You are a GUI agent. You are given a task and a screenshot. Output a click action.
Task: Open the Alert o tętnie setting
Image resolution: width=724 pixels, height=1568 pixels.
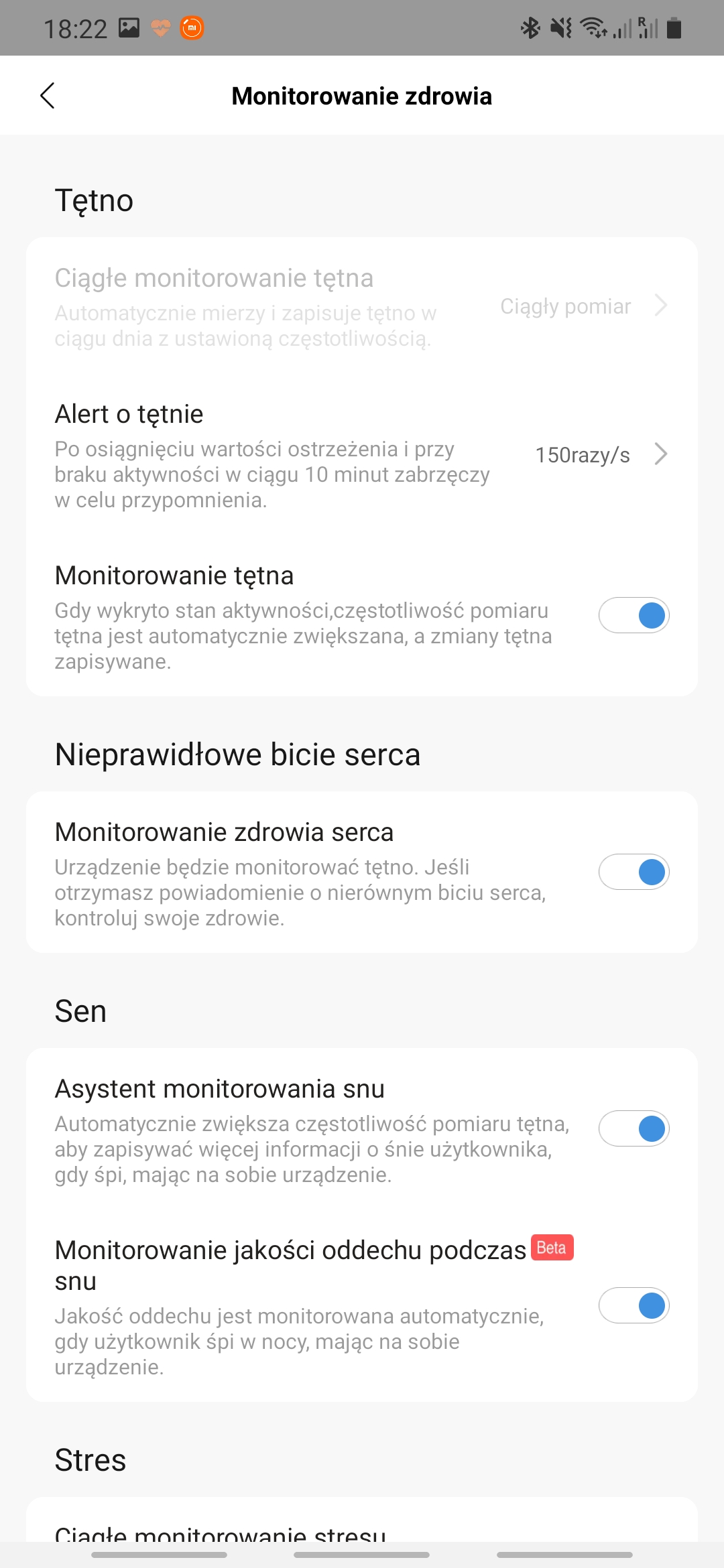coord(362,456)
